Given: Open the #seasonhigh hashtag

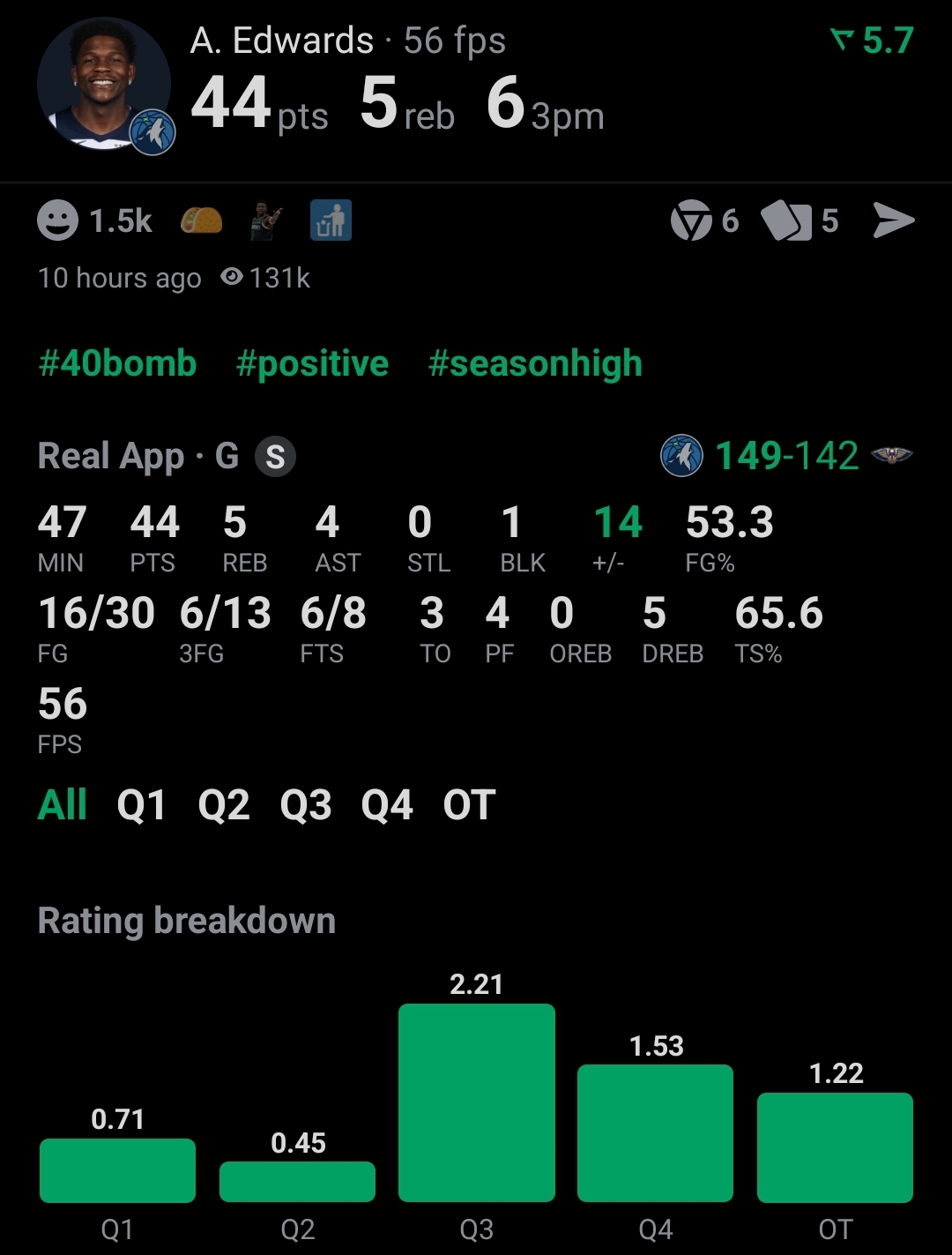Looking at the screenshot, I should coord(535,363).
